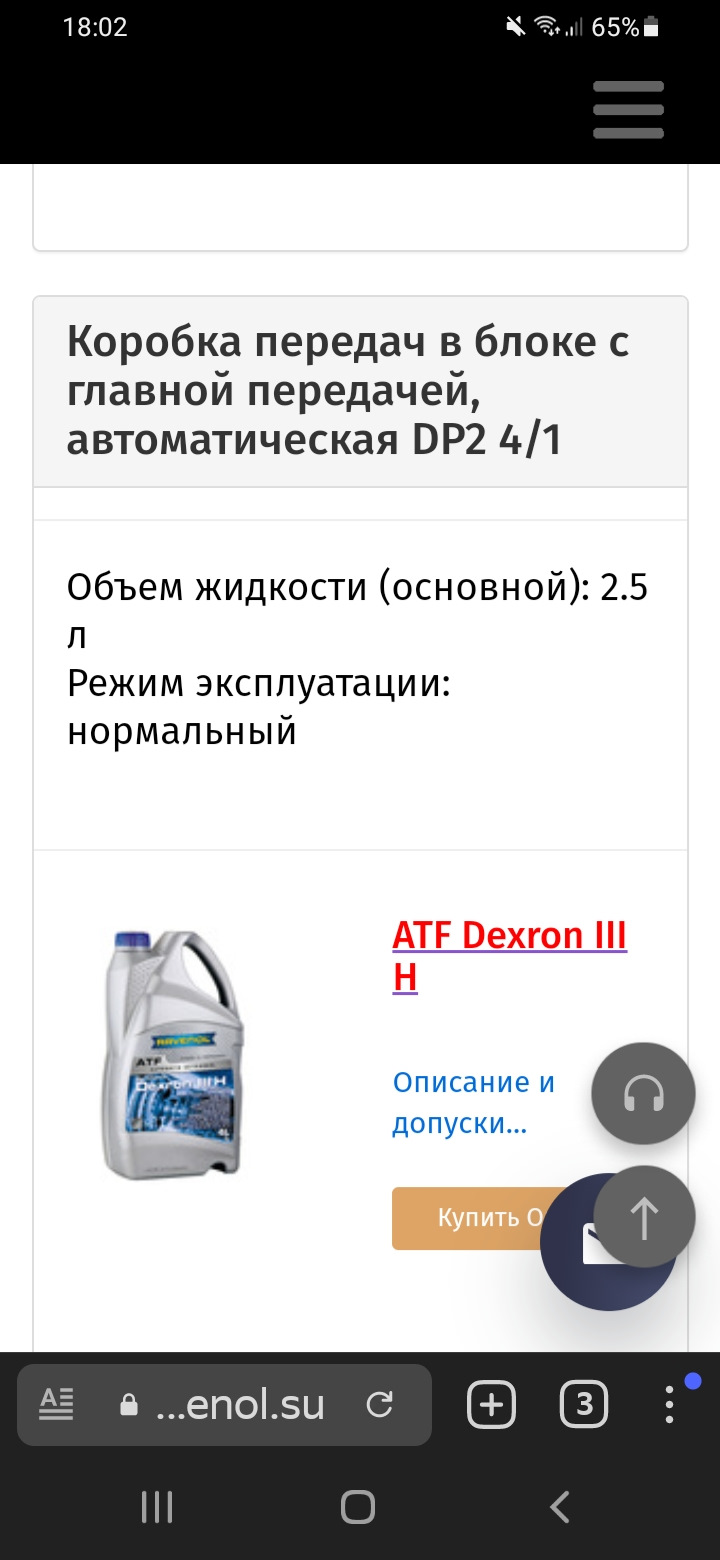Open the headphones support button
Screen dimensions: 720x1560
(x=643, y=1094)
